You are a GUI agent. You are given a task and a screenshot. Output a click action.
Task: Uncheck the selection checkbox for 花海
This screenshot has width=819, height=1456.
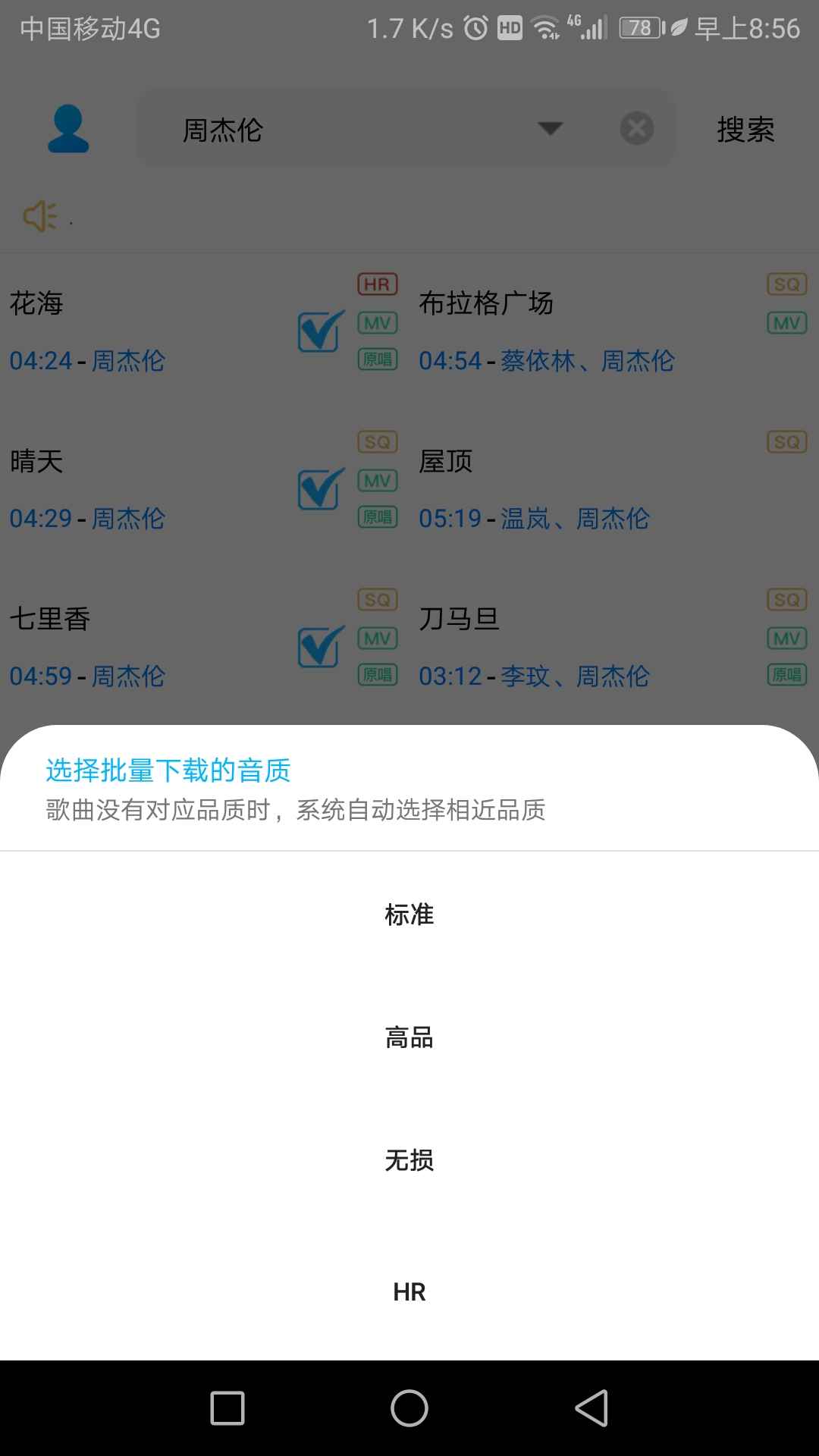pos(318,331)
